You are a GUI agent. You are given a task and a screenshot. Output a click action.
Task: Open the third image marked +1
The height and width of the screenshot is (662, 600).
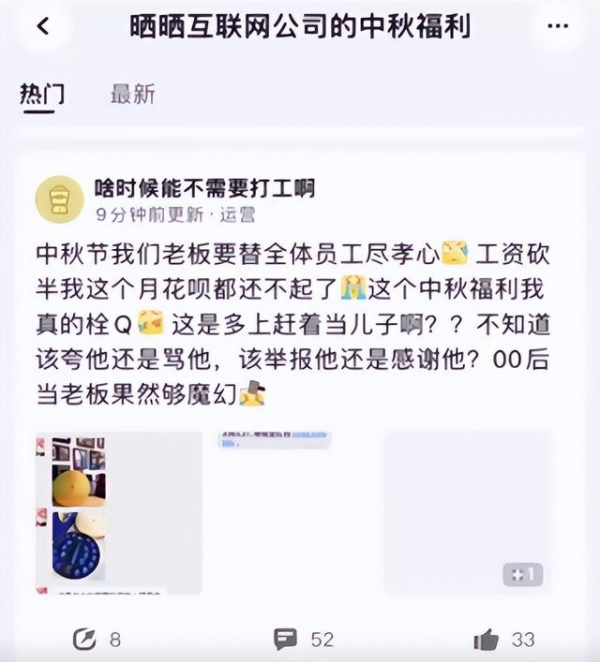pyautogui.click(x=467, y=513)
